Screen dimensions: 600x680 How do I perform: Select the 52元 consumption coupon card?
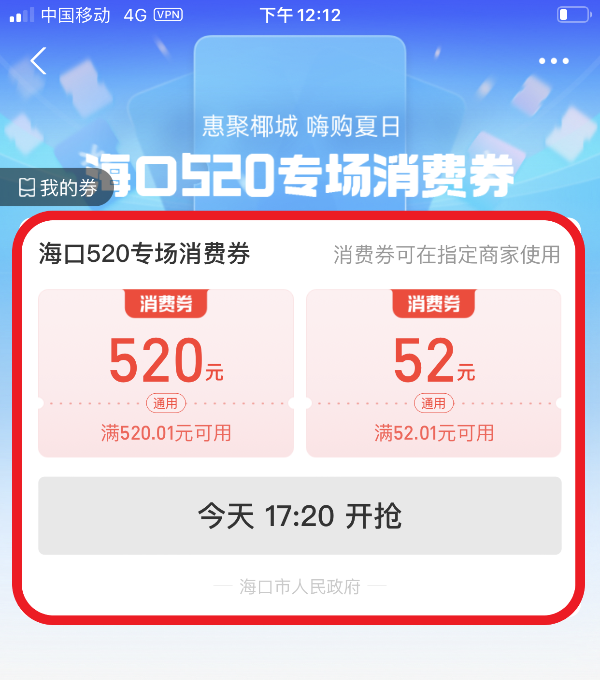click(x=433, y=373)
